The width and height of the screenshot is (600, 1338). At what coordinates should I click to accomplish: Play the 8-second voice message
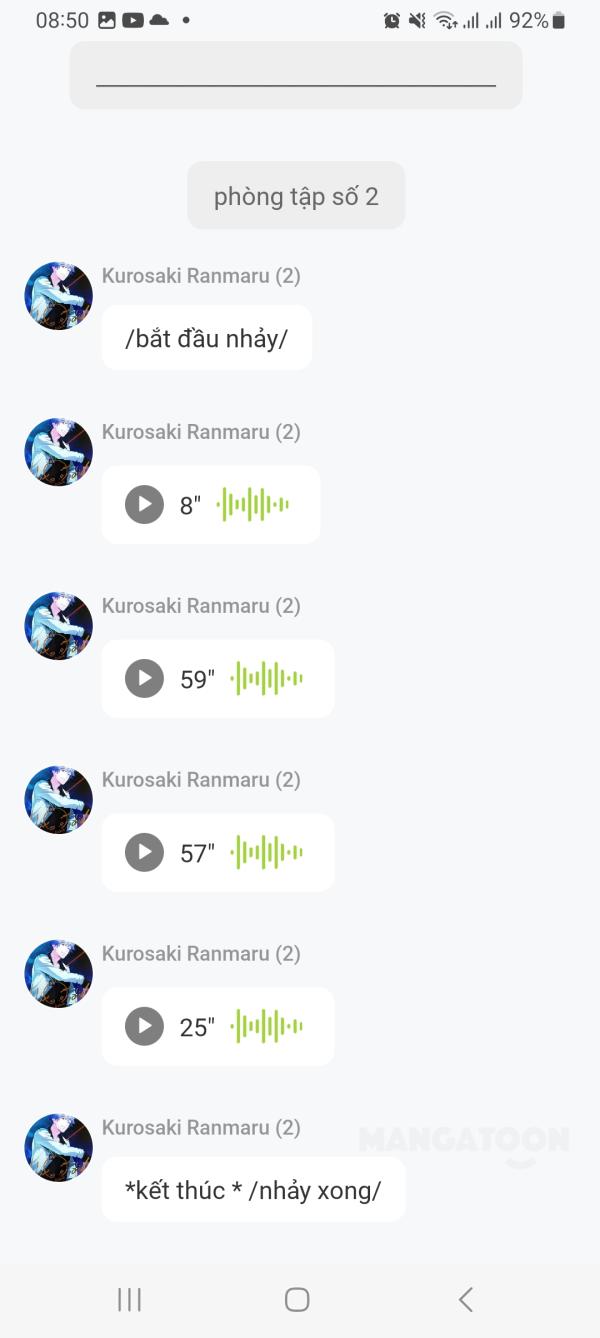click(x=144, y=504)
